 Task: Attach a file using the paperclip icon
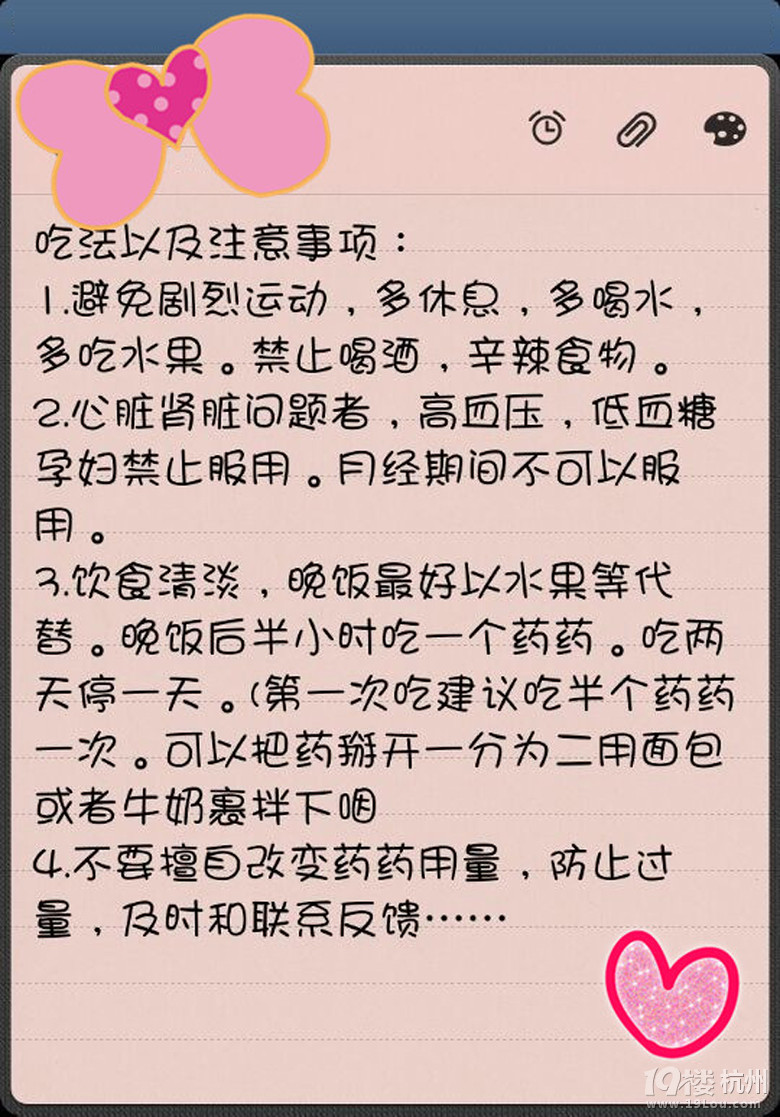[636, 130]
